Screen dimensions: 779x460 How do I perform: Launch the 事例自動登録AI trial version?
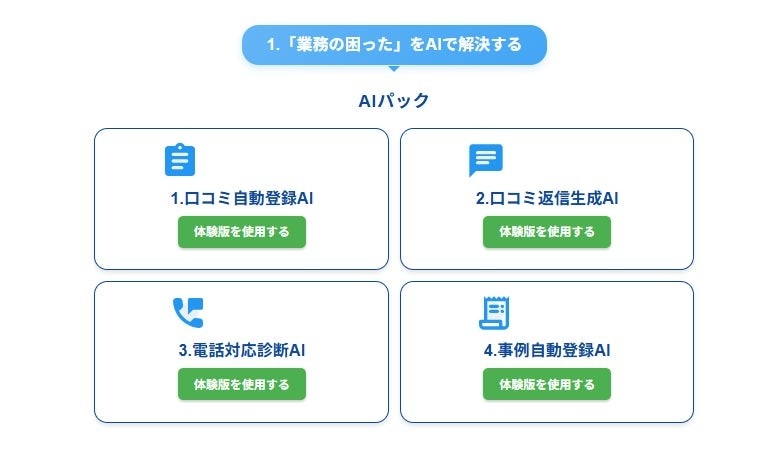point(546,384)
